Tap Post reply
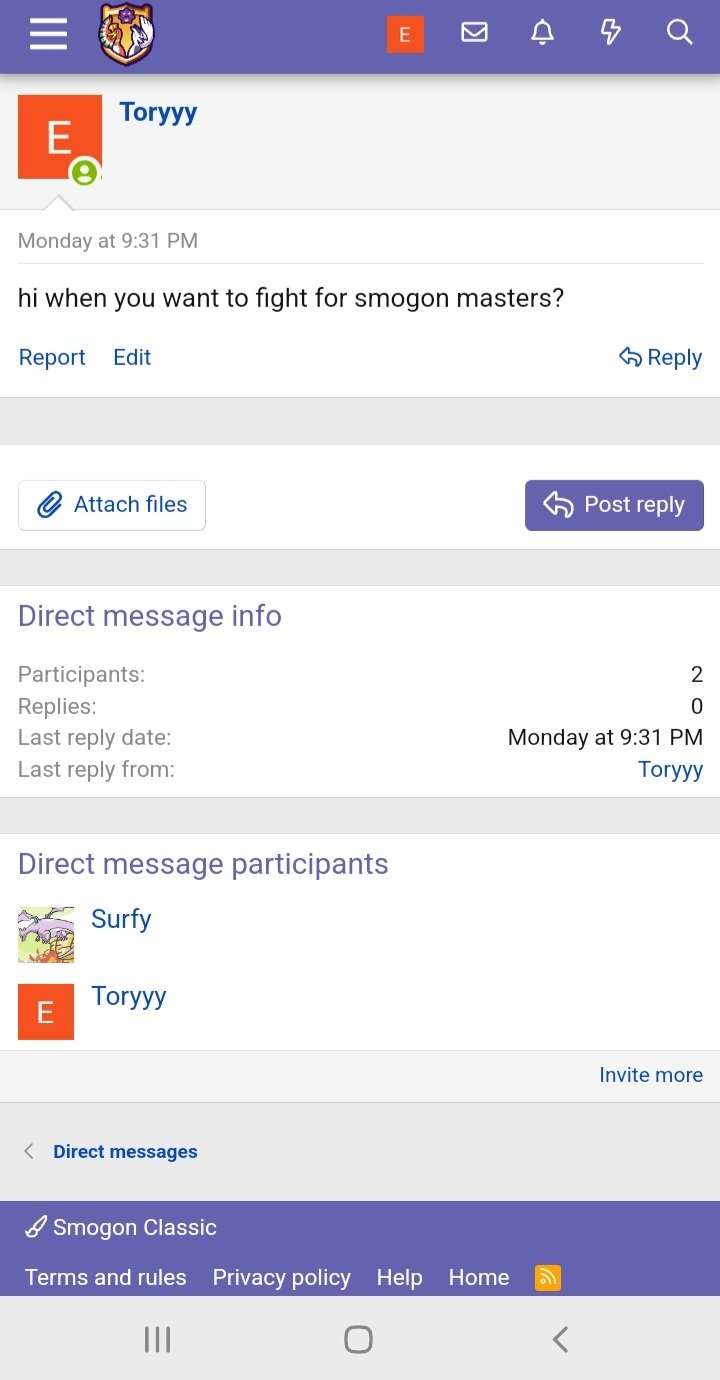 tap(614, 505)
